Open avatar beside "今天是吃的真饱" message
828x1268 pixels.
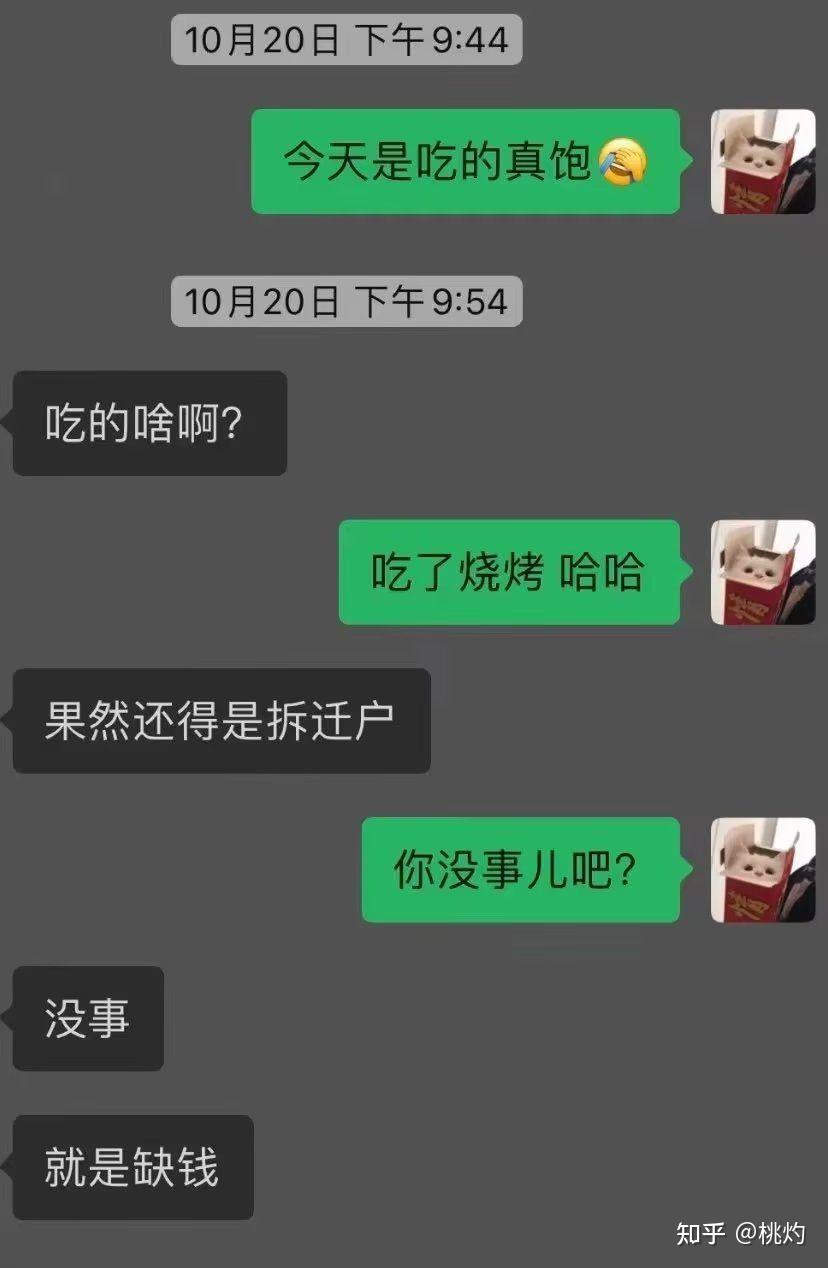pyautogui.click(x=763, y=162)
